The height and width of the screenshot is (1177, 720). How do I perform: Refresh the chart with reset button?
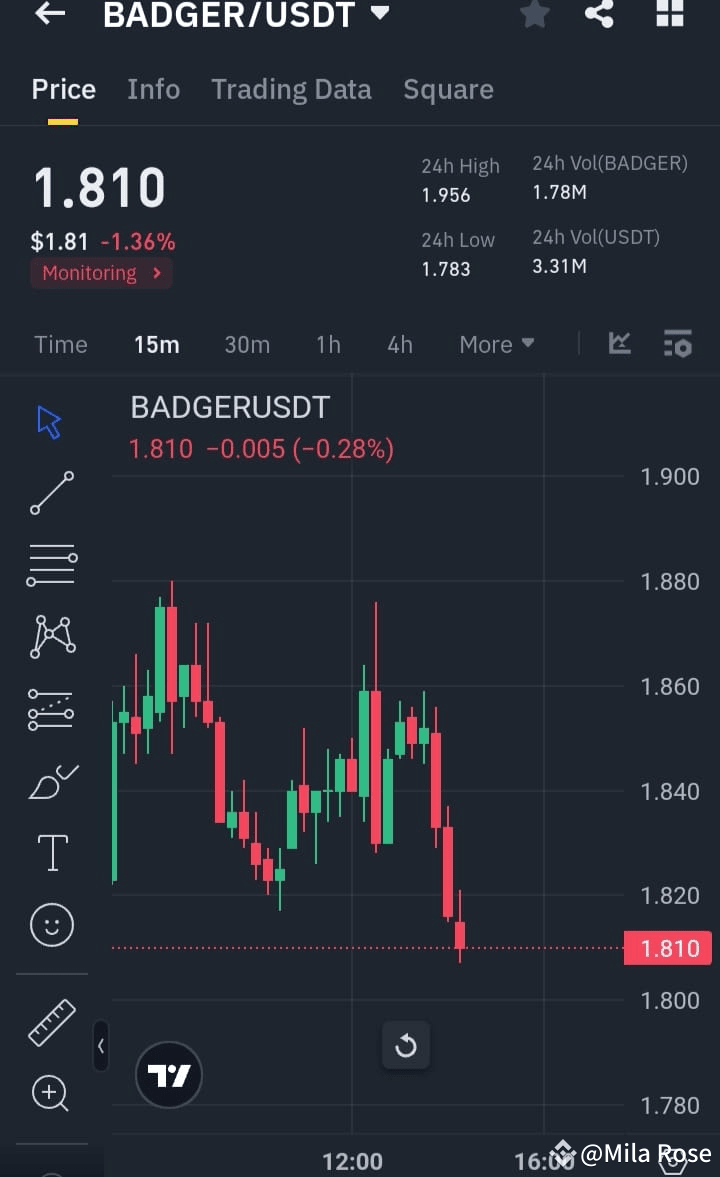click(406, 1045)
